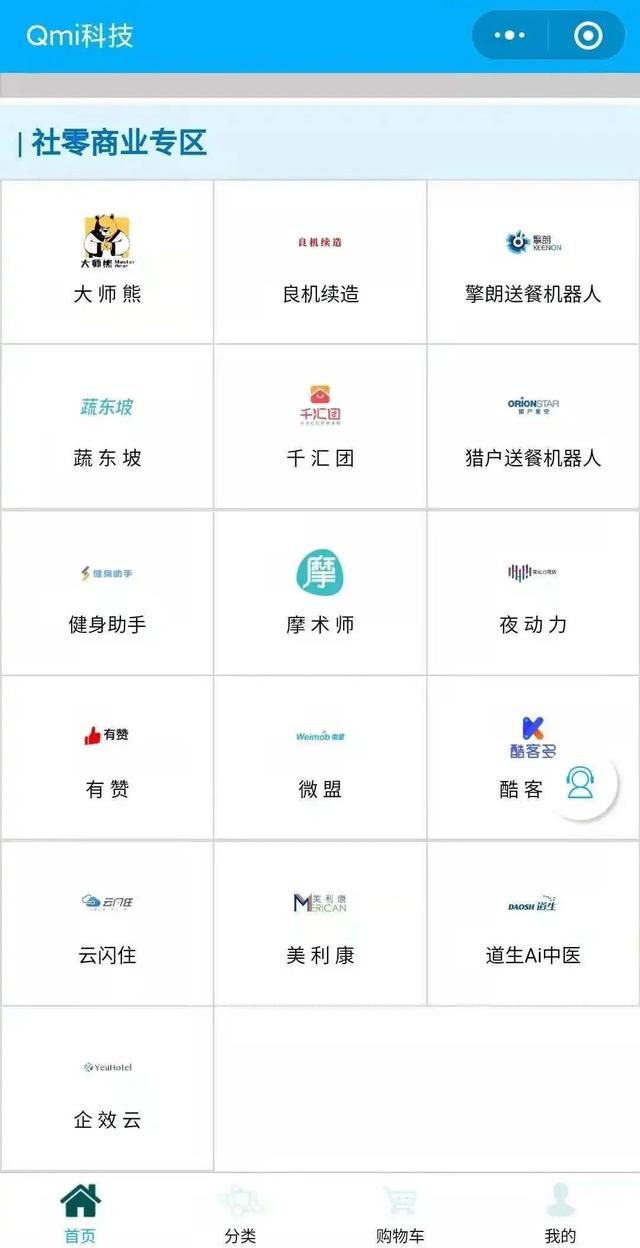The height and width of the screenshot is (1248, 640).
Task: Open 道生Ai中医
Action: tap(533, 923)
